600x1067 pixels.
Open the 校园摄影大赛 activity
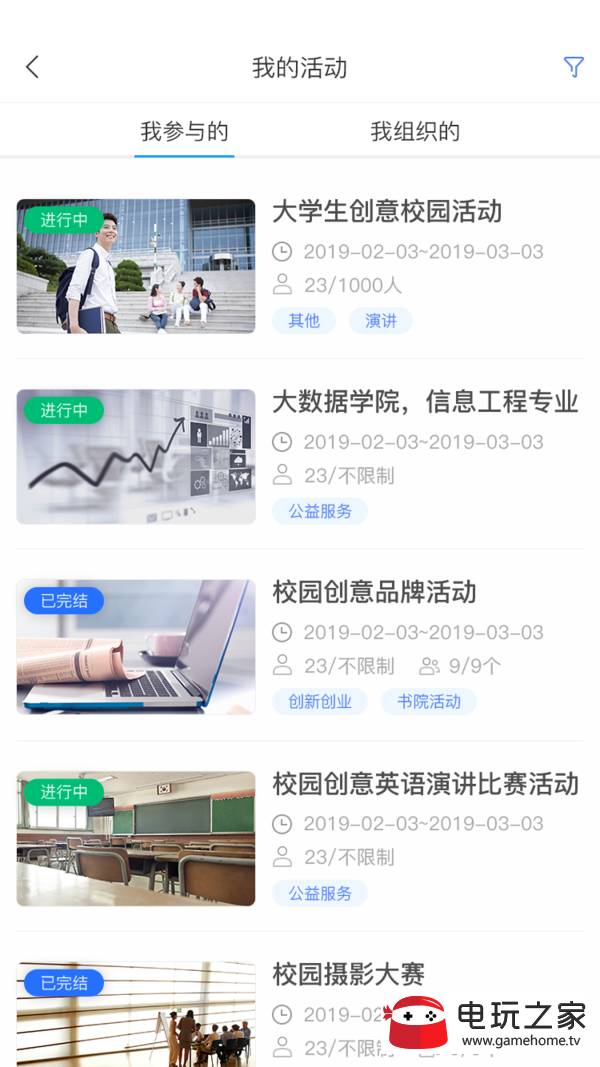pyautogui.click(x=300, y=1014)
